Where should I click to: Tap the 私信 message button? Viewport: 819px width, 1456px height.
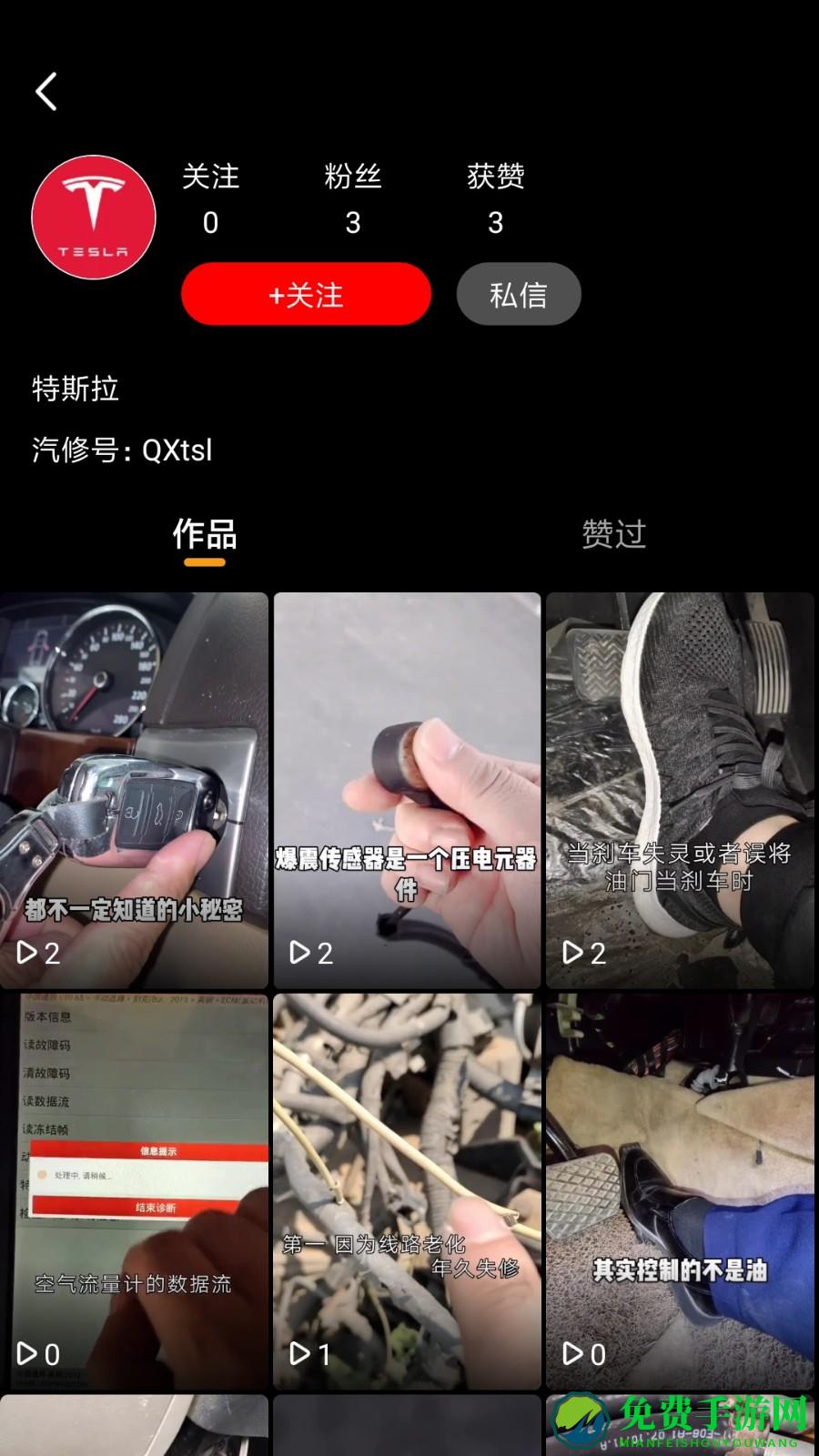tap(519, 294)
